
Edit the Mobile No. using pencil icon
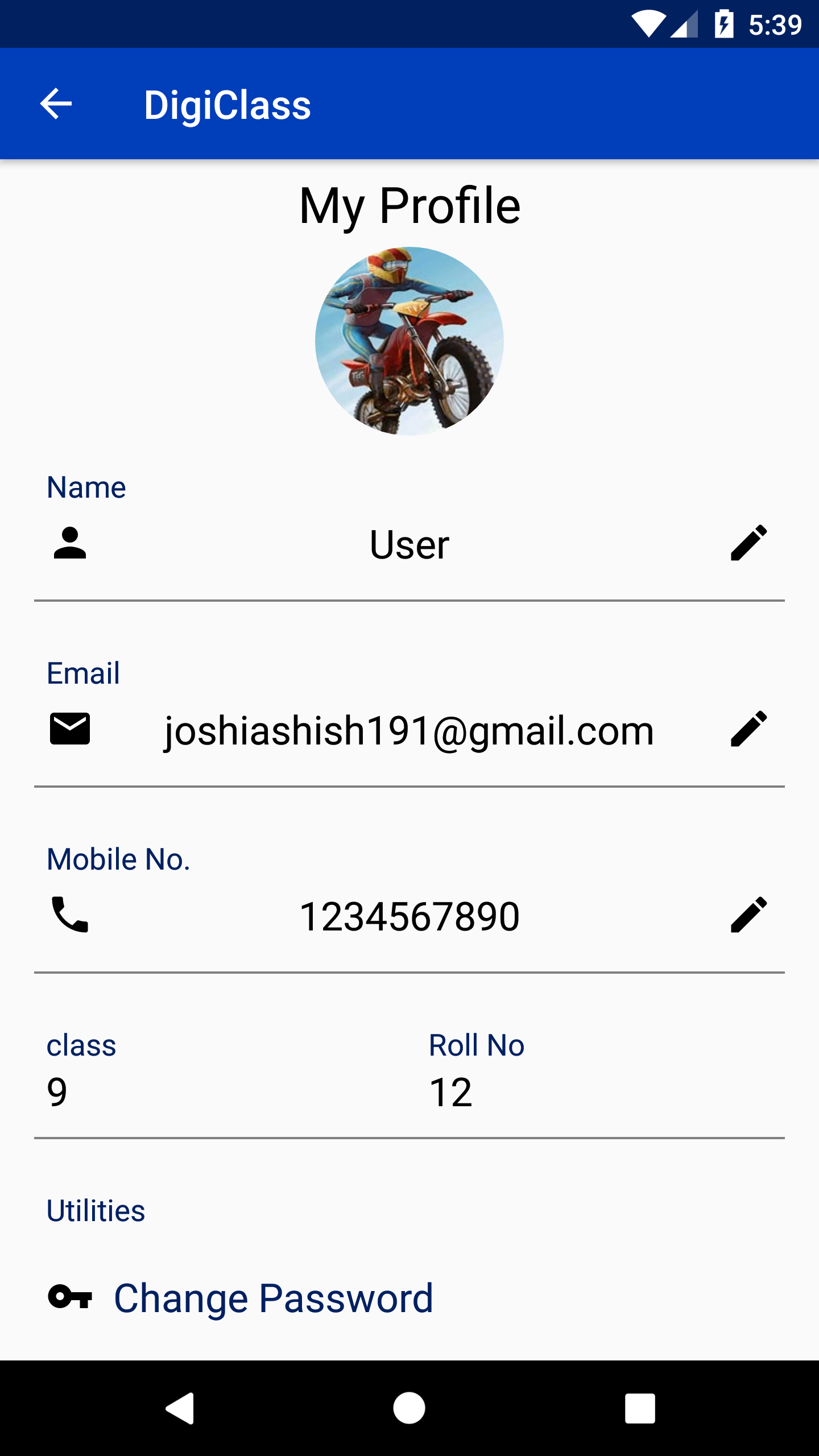coord(748,915)
